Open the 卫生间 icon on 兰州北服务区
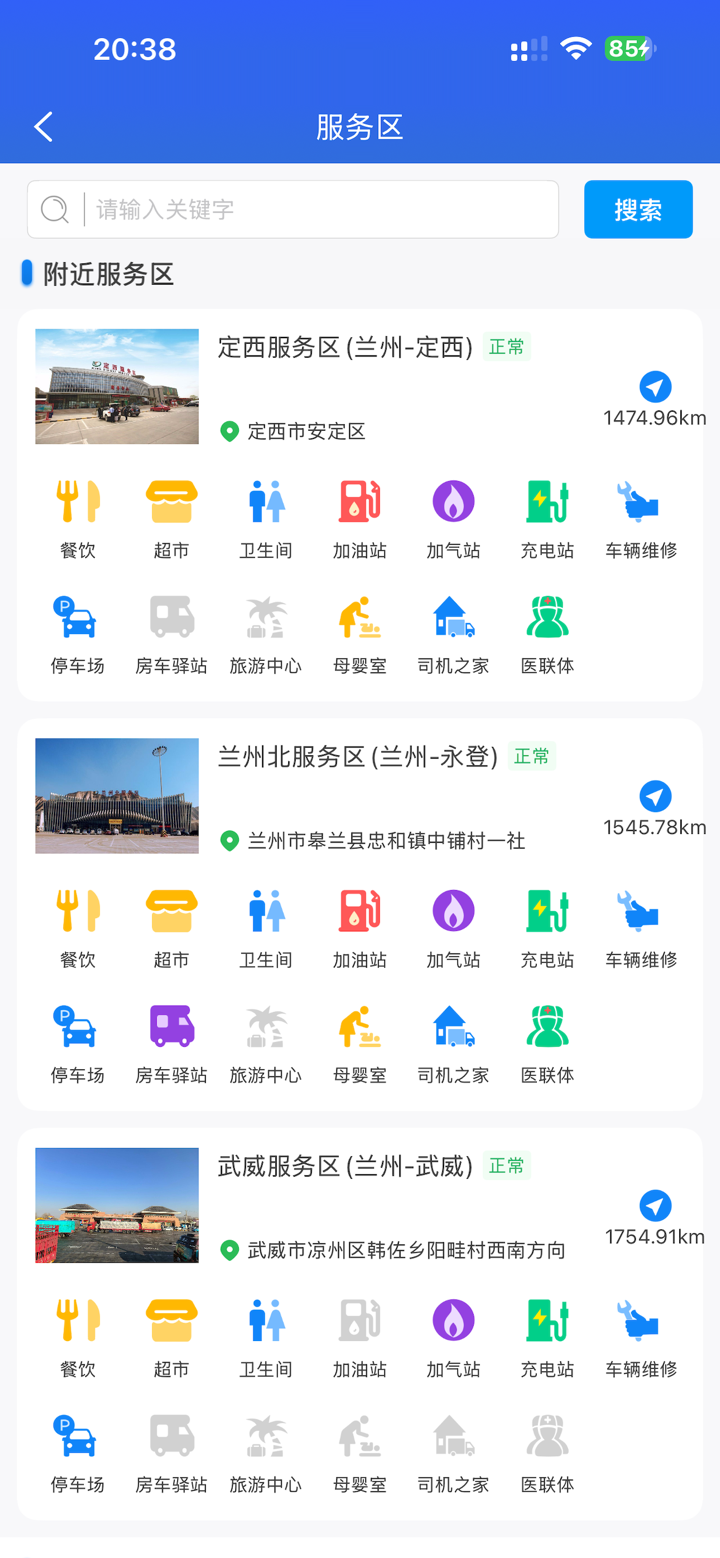This screenshot has width=720, height=1558. click(265, 911)
